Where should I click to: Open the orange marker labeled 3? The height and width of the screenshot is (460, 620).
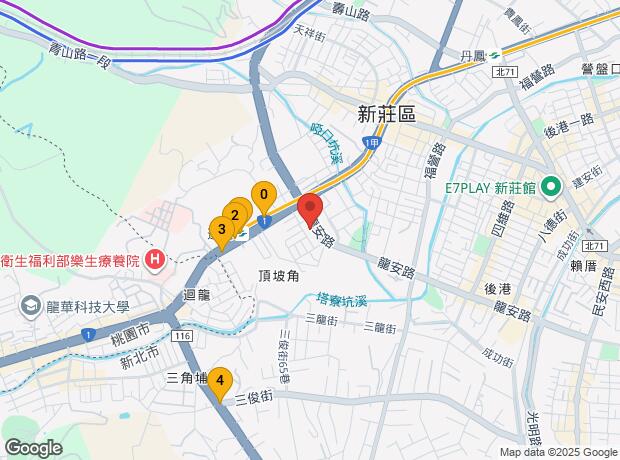(222, 233)
